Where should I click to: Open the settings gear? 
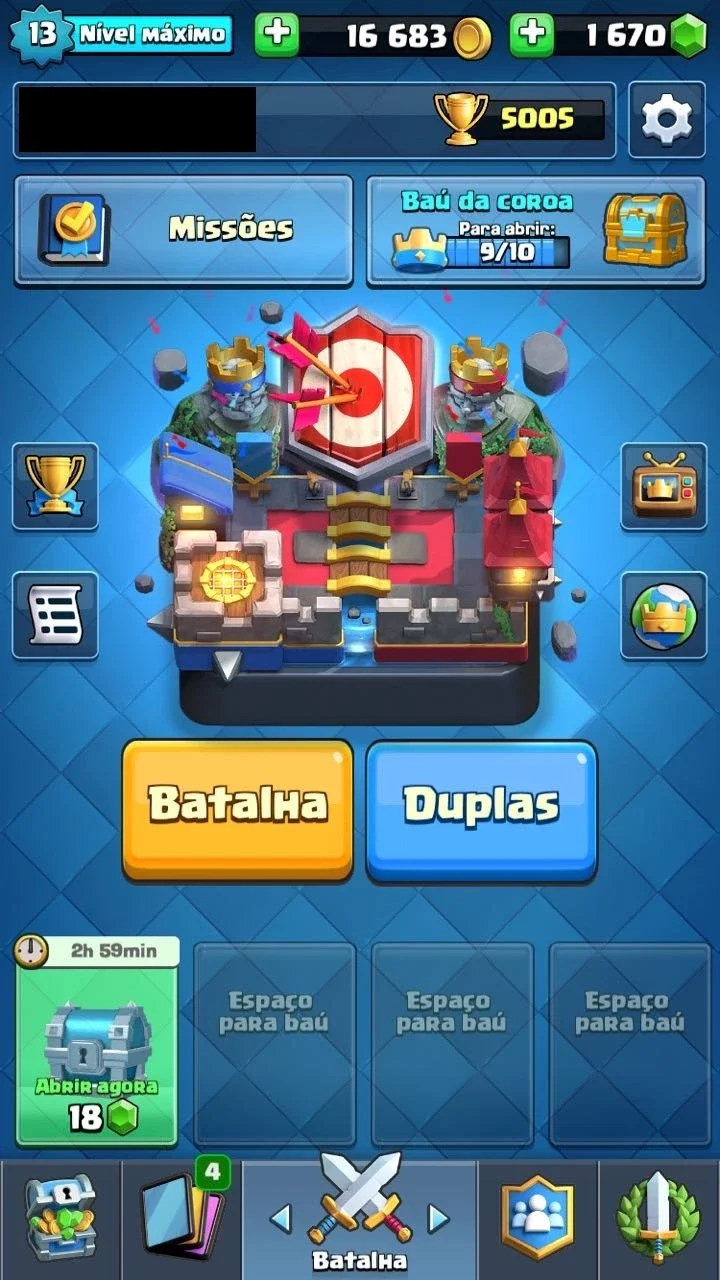[x=666, y=120]
